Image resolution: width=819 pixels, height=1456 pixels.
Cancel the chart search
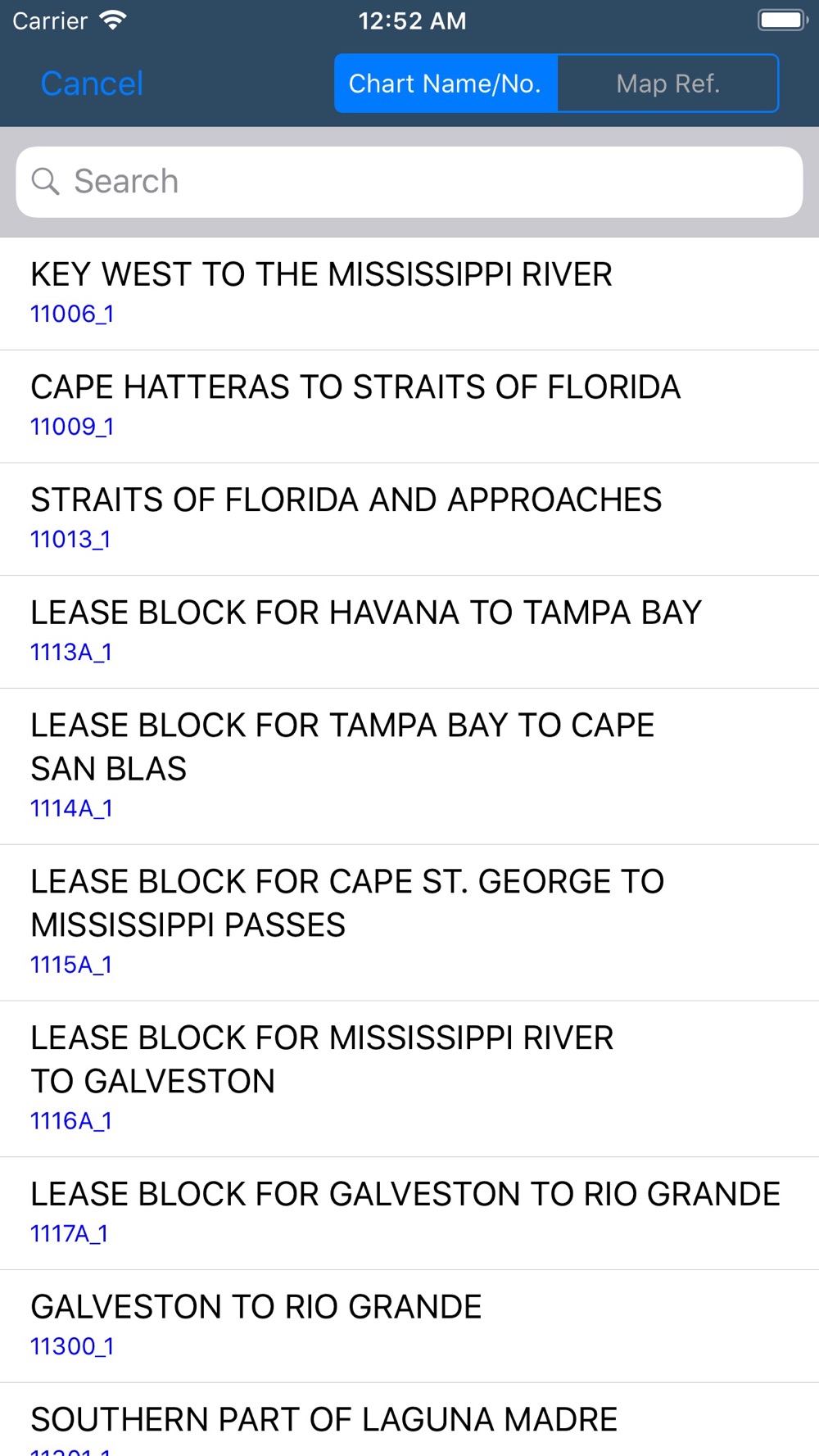pyautogui.click(x=92, y=84)
